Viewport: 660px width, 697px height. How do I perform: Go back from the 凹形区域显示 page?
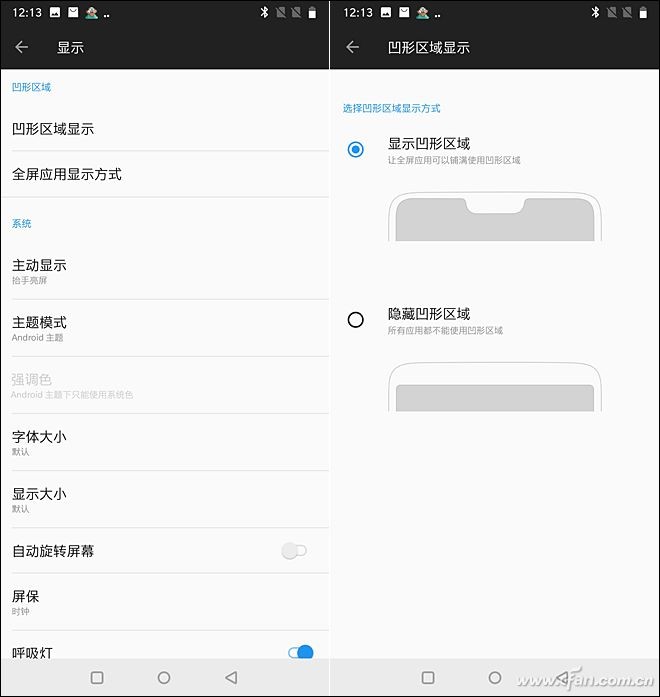pos(352,47)
